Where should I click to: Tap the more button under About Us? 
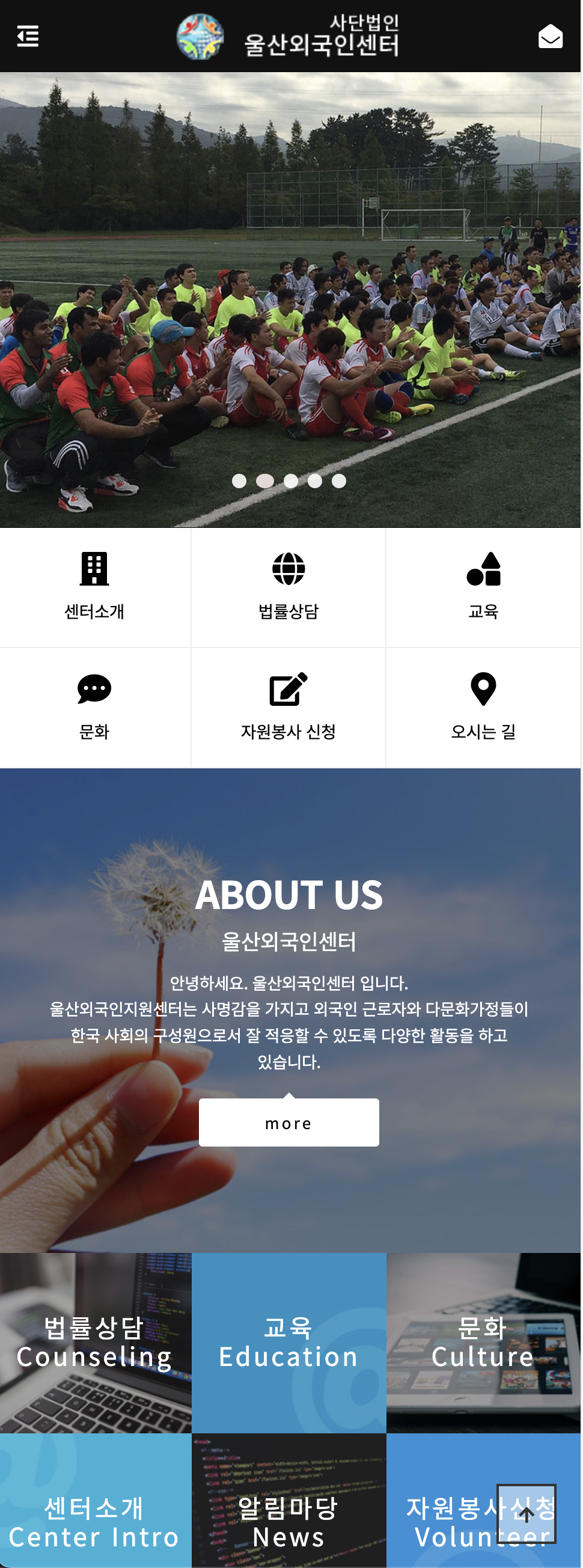point(288,1122)
